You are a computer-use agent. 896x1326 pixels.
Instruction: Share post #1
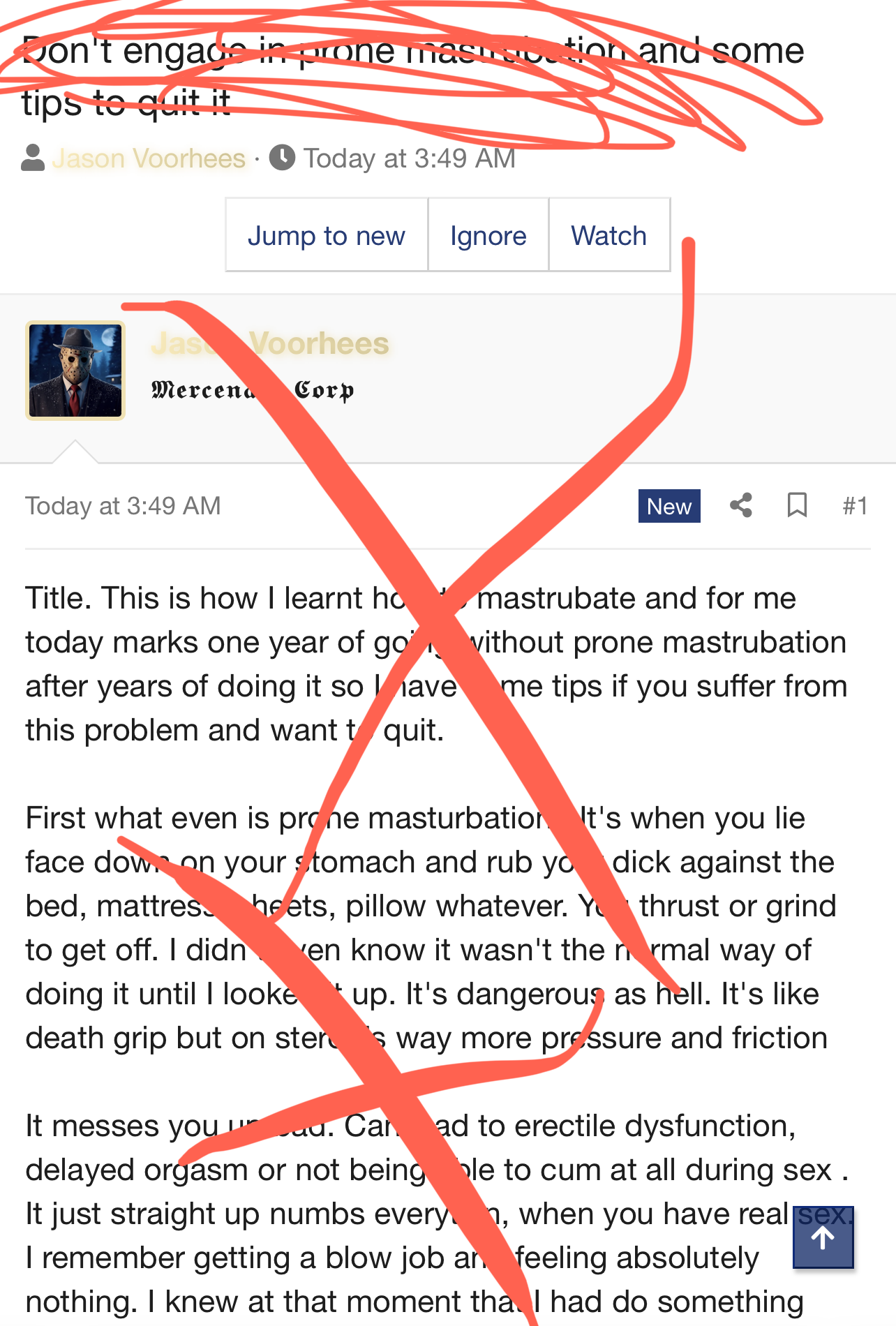741,505
